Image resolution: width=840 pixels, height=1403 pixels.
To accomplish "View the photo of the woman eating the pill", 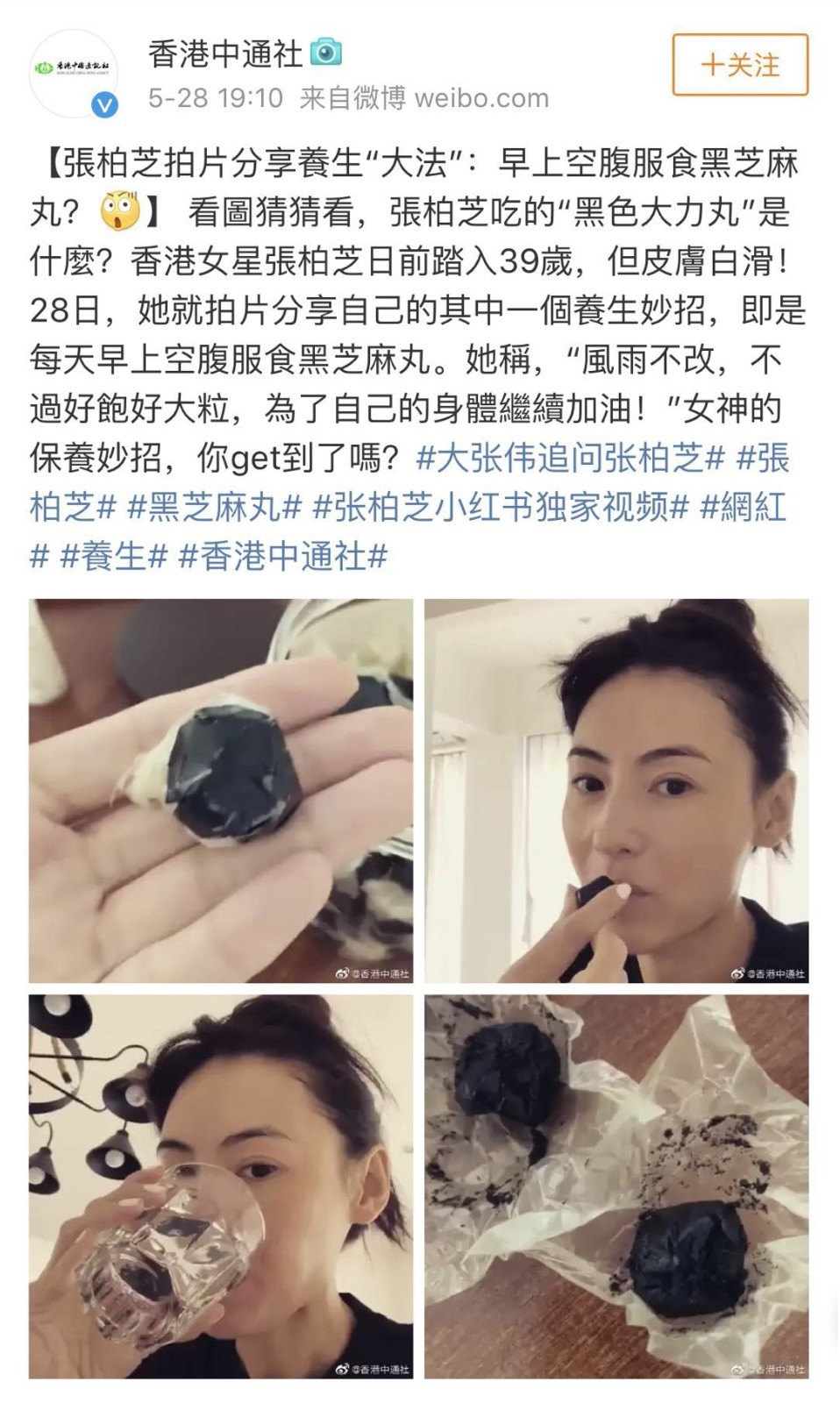I will (x=616, y=790).
